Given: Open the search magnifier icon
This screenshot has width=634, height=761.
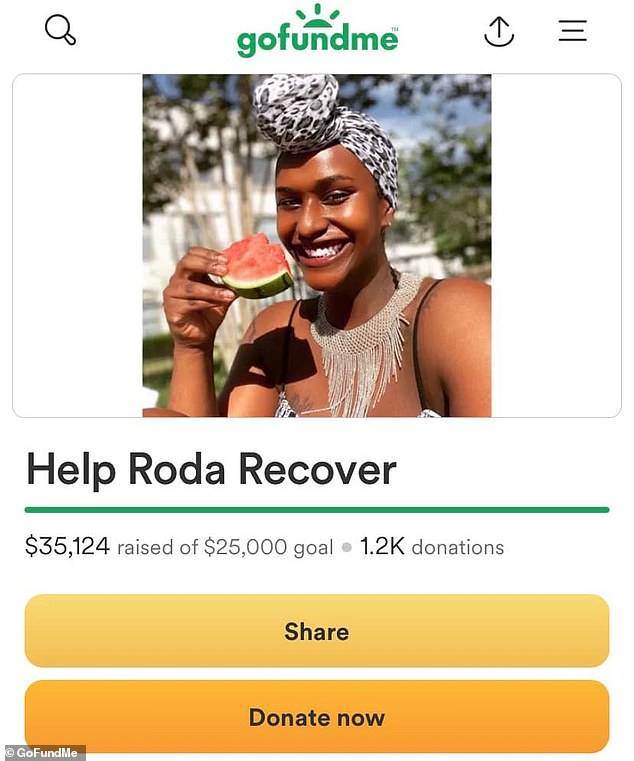Looking at the screenshot, I should (x=60, y=30).
